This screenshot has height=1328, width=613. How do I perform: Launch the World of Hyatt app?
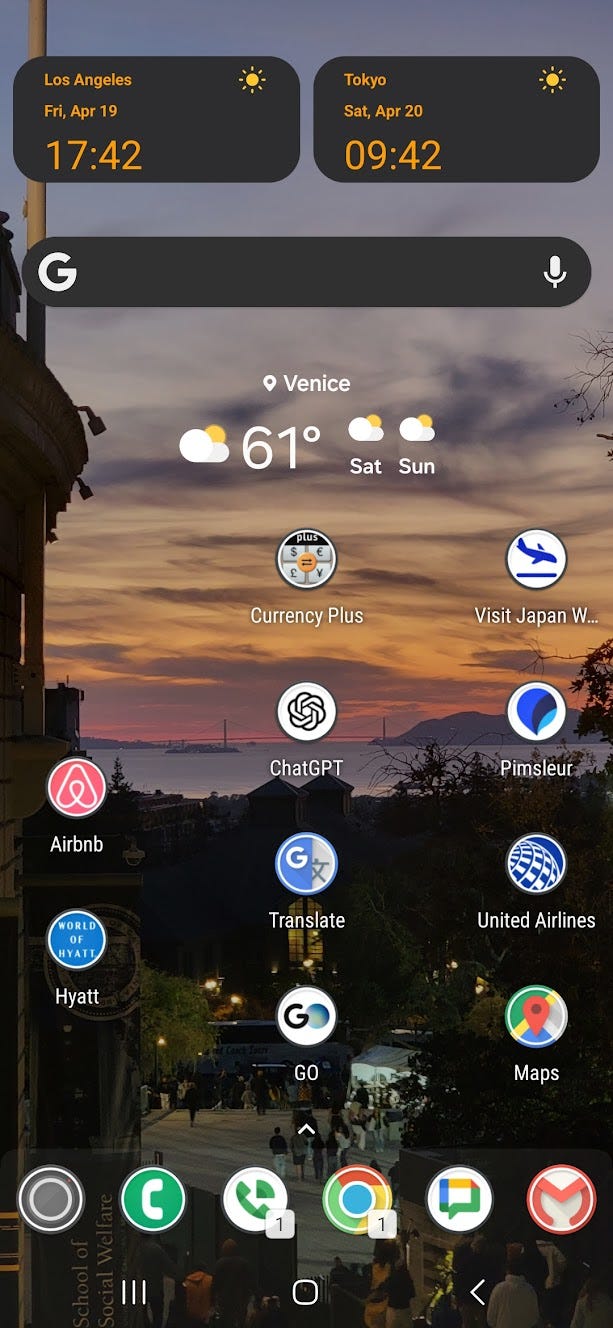(77, 940)
